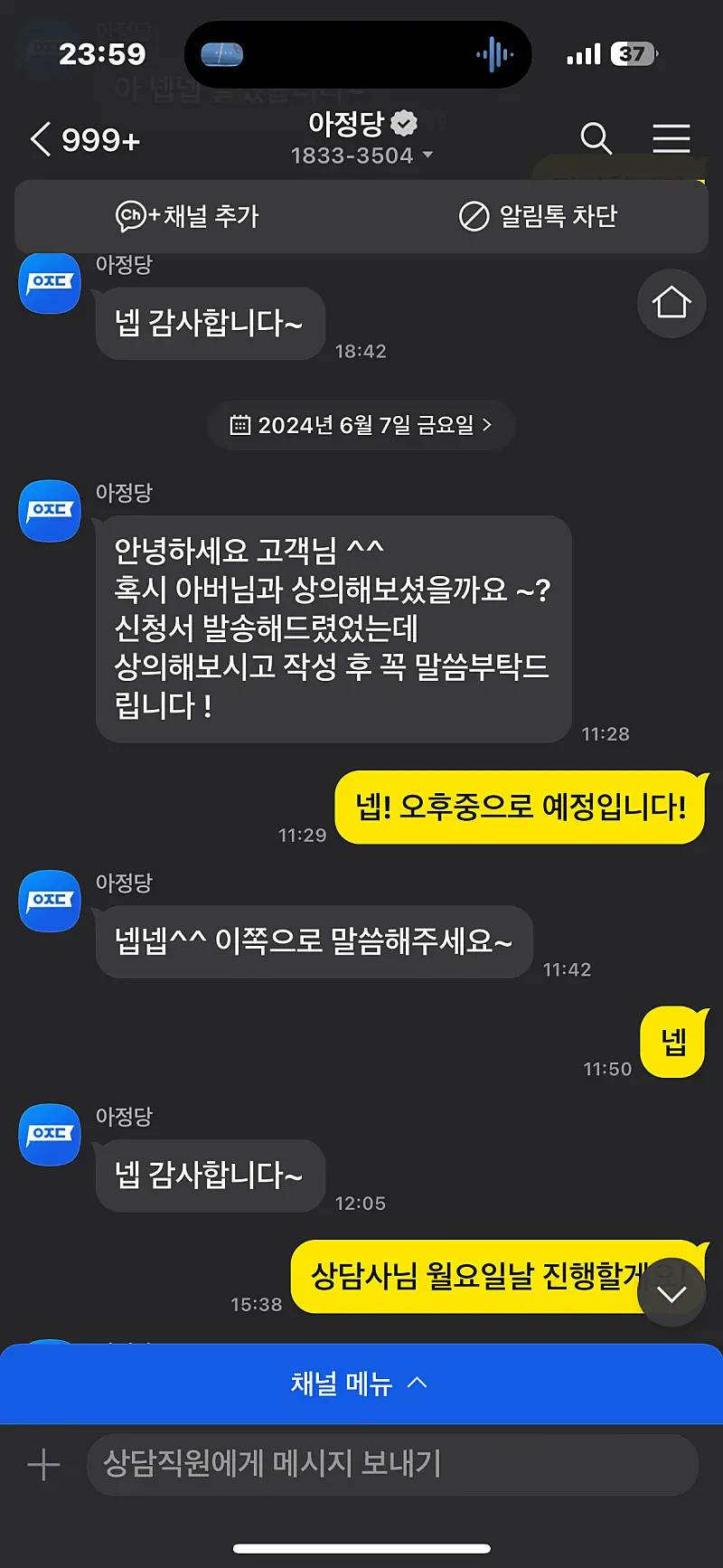Focus the 상담직원에게 메시지 보내기 field
Viewport: 723px width, 1568px height.
tap(392, 1464)
